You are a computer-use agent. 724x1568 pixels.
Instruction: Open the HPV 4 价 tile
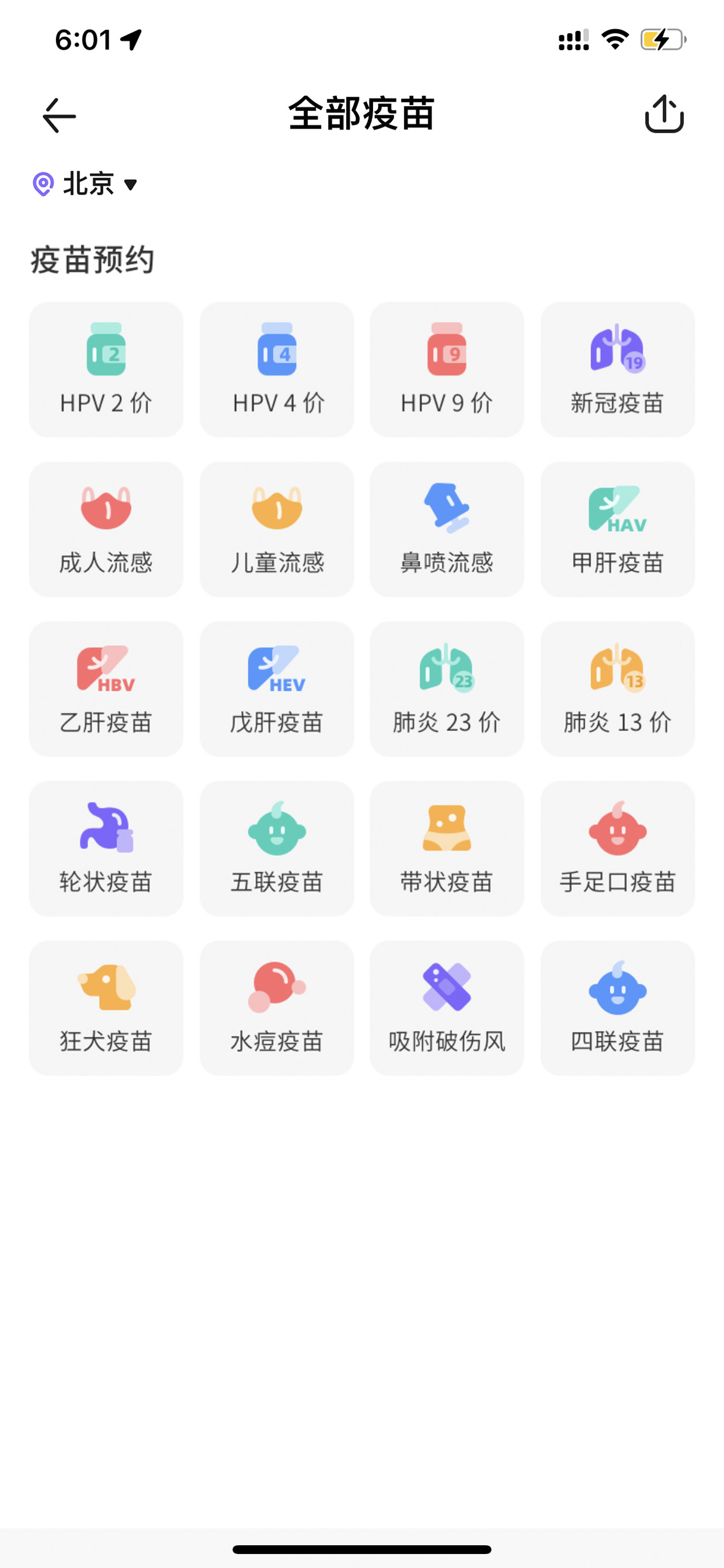(277, 369)
